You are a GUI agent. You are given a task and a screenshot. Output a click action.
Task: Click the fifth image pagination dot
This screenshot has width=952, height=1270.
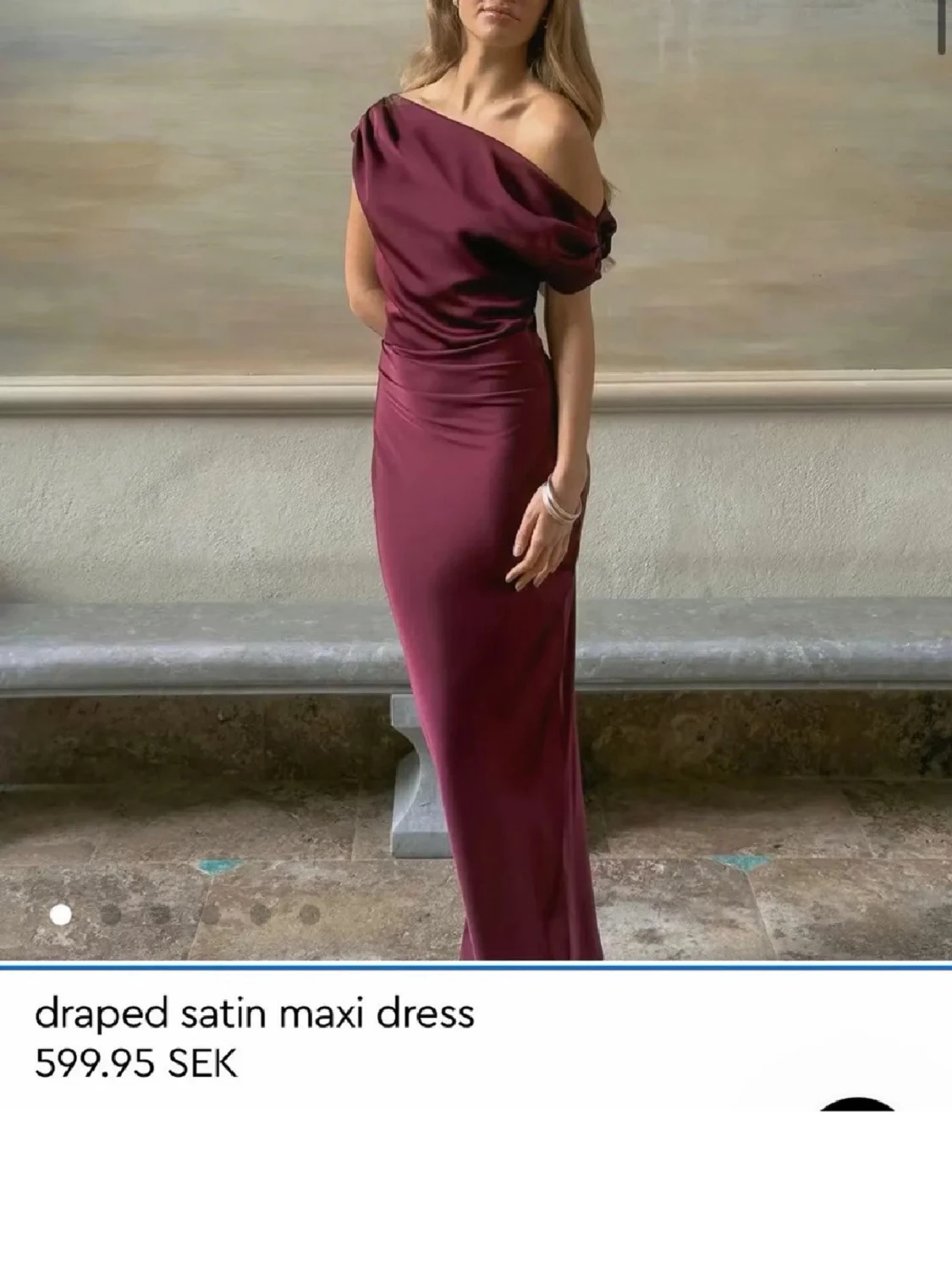click(259, 915)
